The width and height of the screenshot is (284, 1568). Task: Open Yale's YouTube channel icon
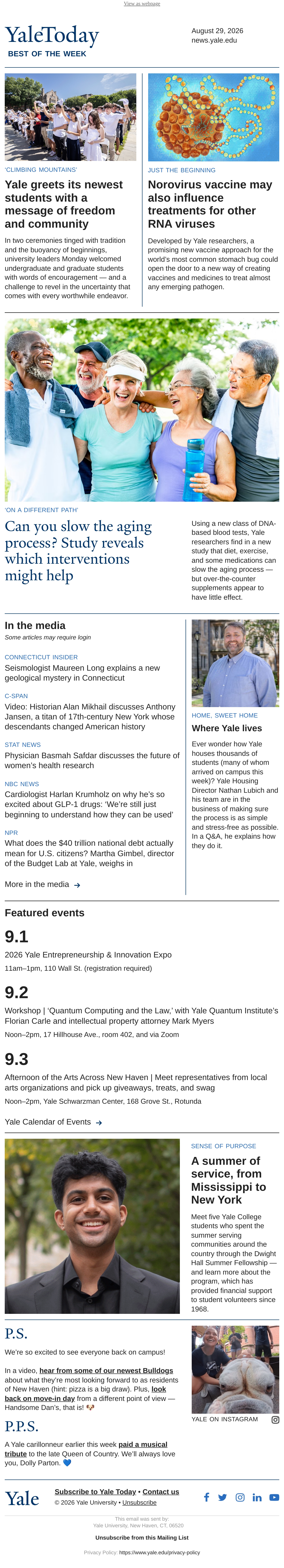[274, 1497]
